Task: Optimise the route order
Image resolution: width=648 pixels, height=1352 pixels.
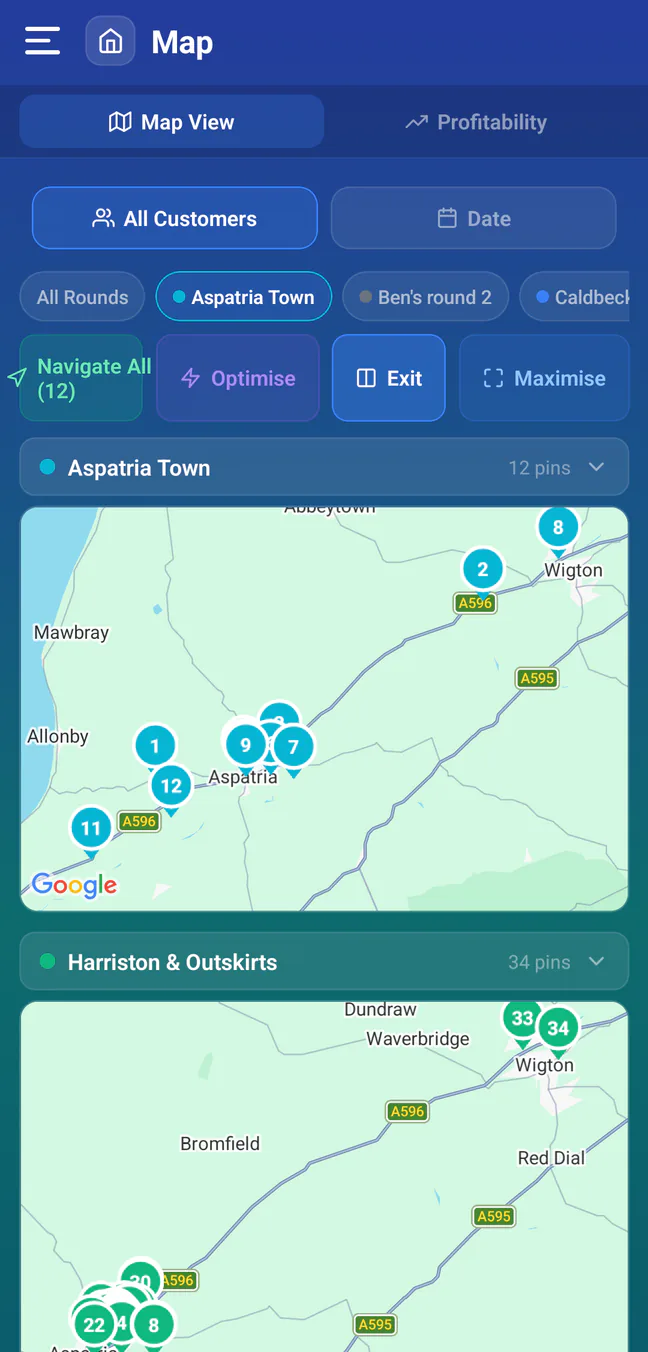Action: tap(238, 378)
